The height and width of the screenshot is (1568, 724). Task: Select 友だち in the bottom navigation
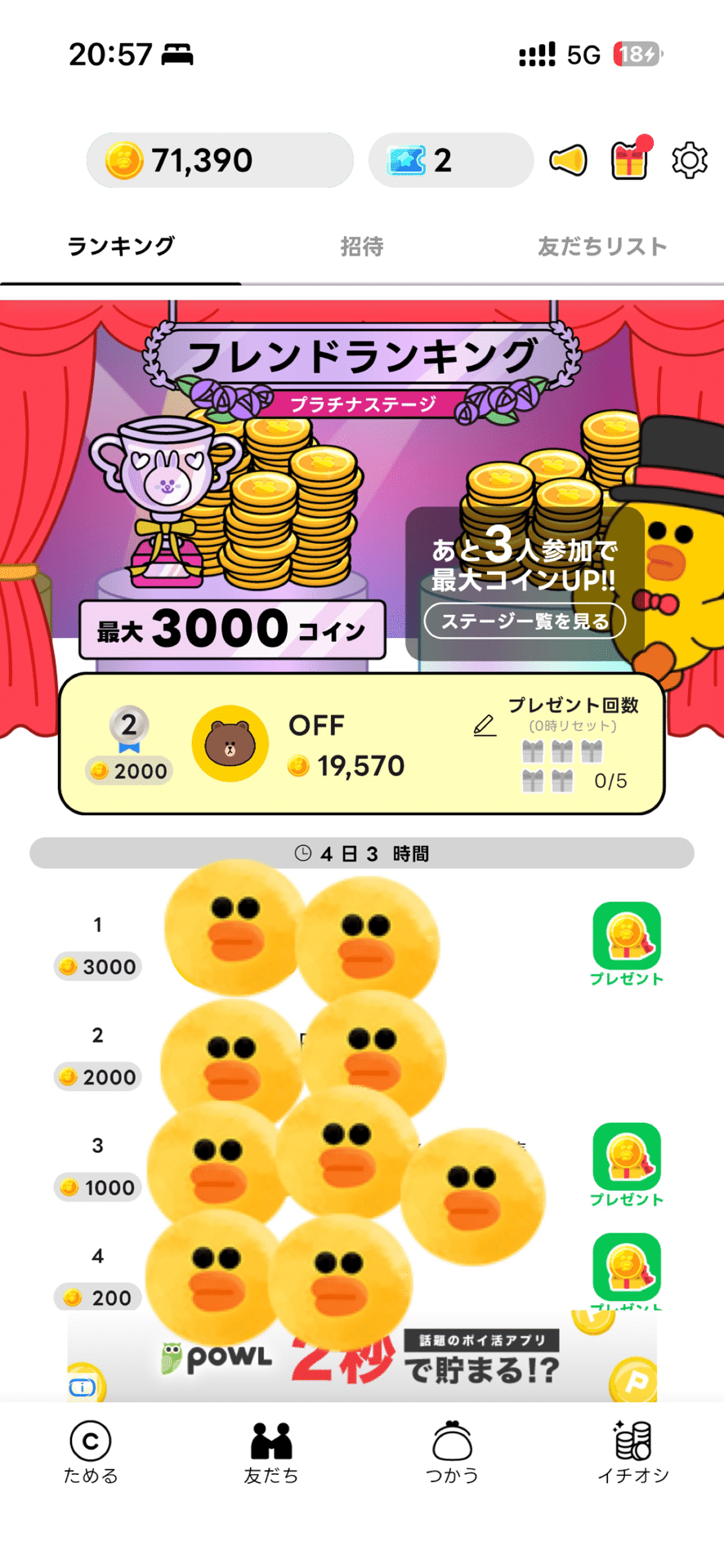[x=272, y=1454]
